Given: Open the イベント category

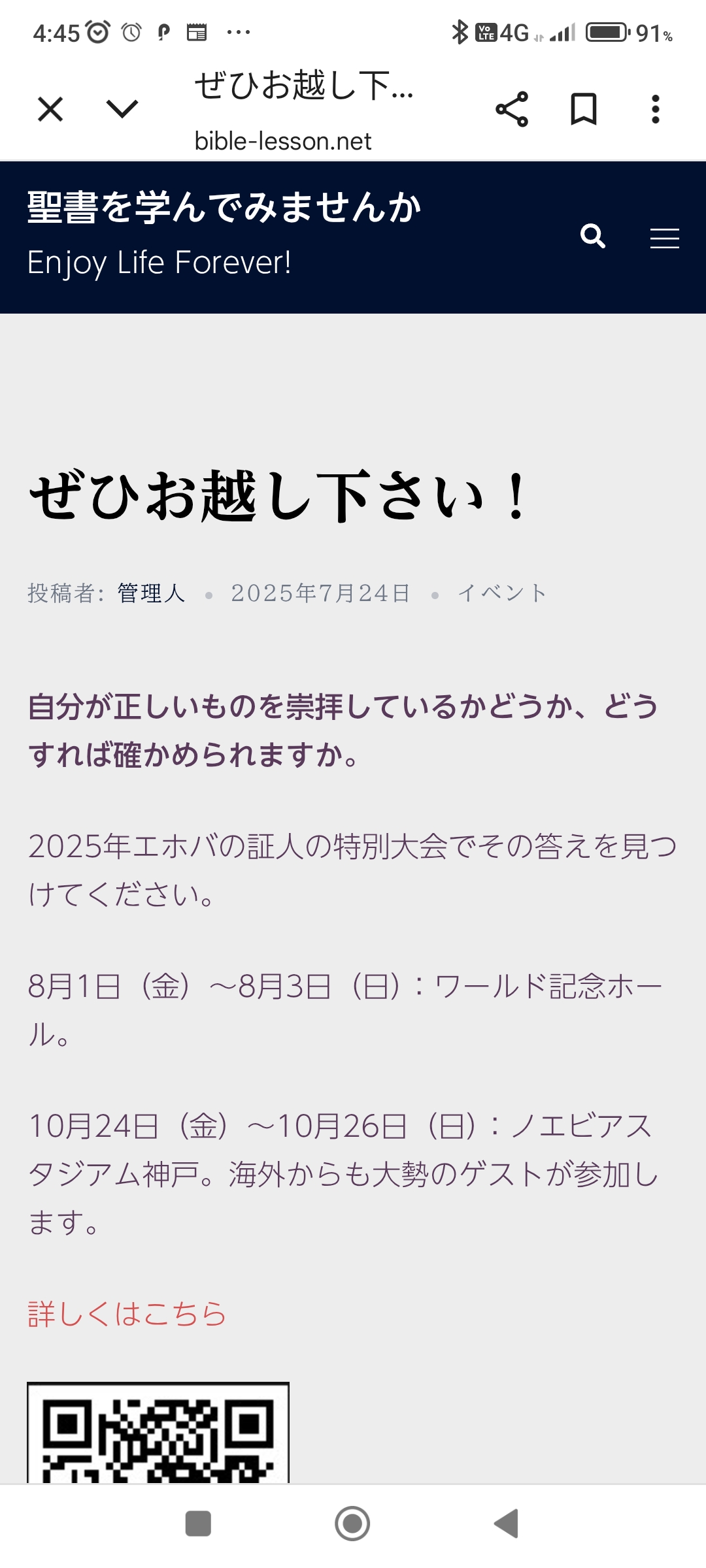Looking at the screenshot, I should coord(502,593).
